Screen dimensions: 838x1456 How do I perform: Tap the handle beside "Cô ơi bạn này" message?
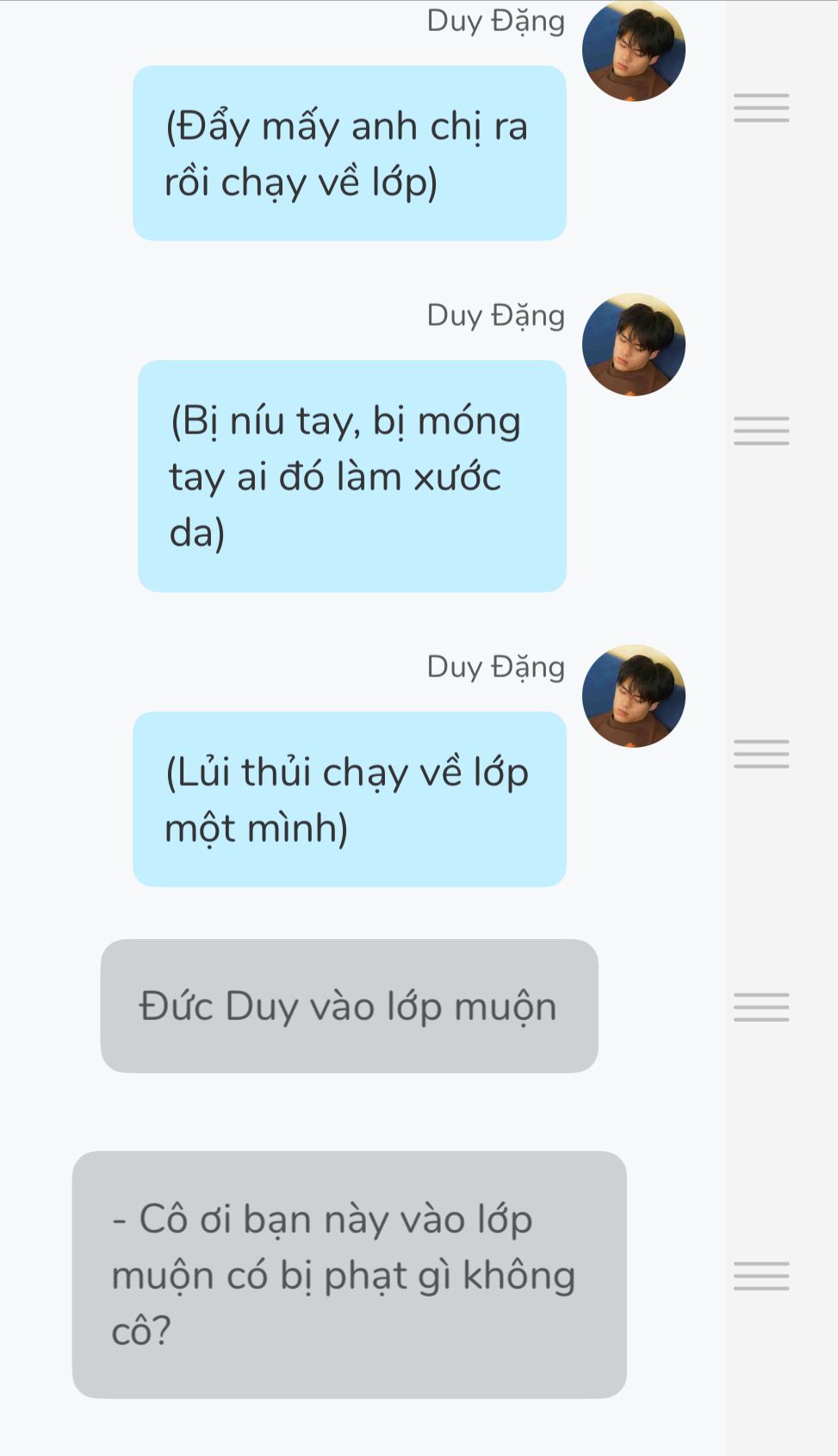[761, 1276]
